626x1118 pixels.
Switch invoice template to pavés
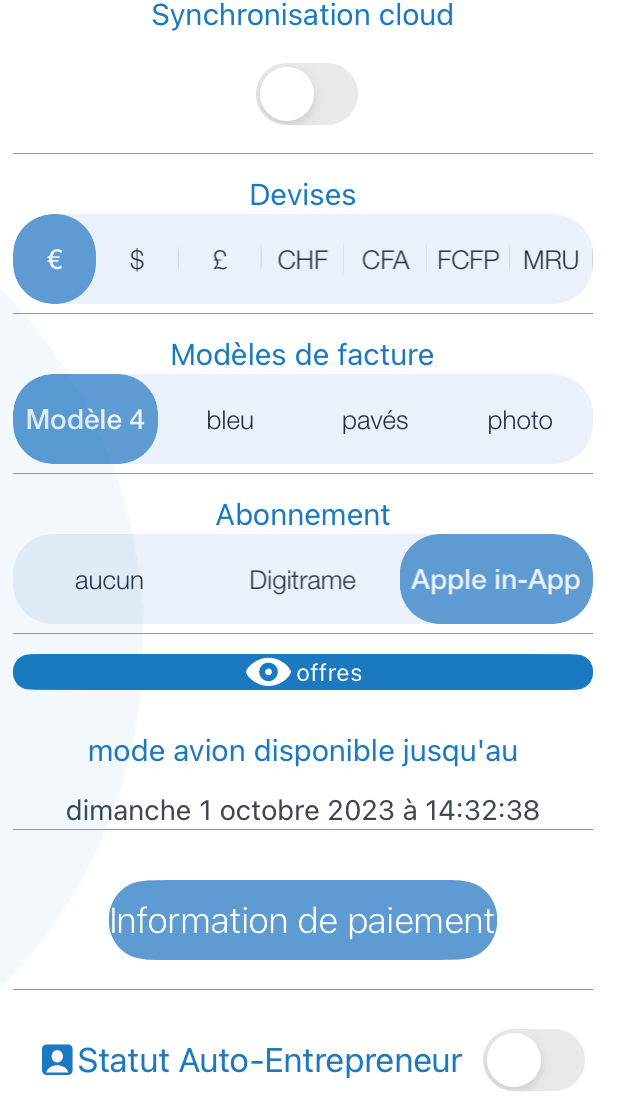coord(375,419)
